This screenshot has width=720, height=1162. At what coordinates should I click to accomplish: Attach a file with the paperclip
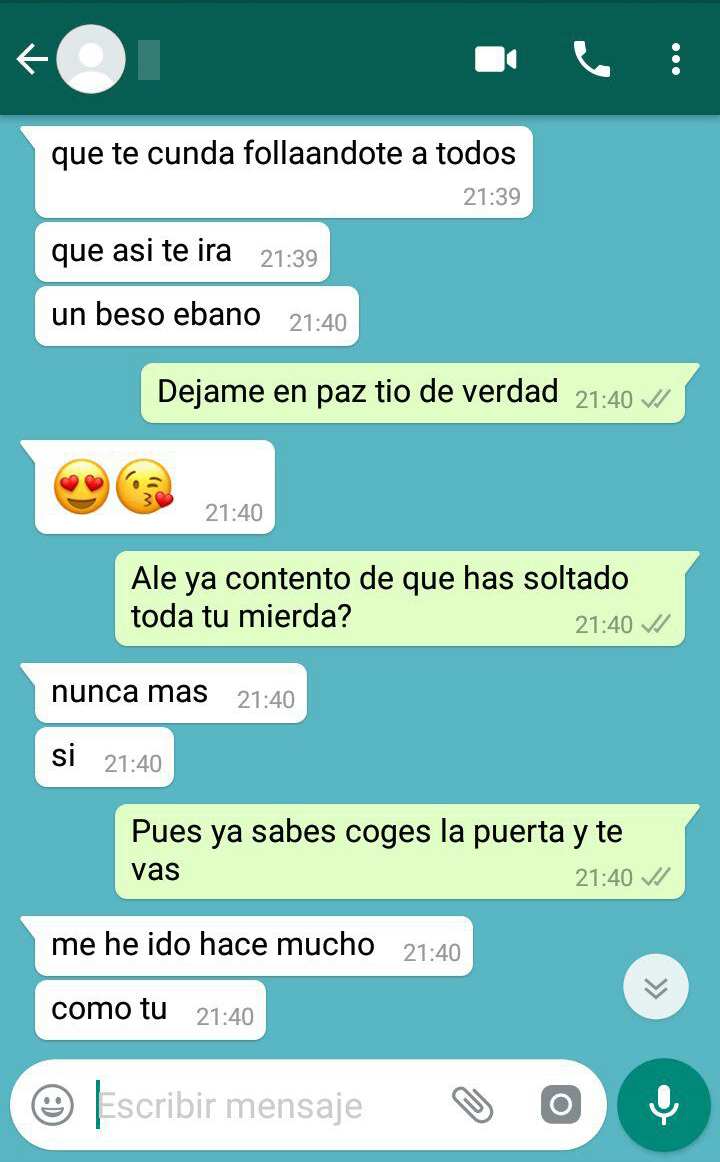(472, 1105)
